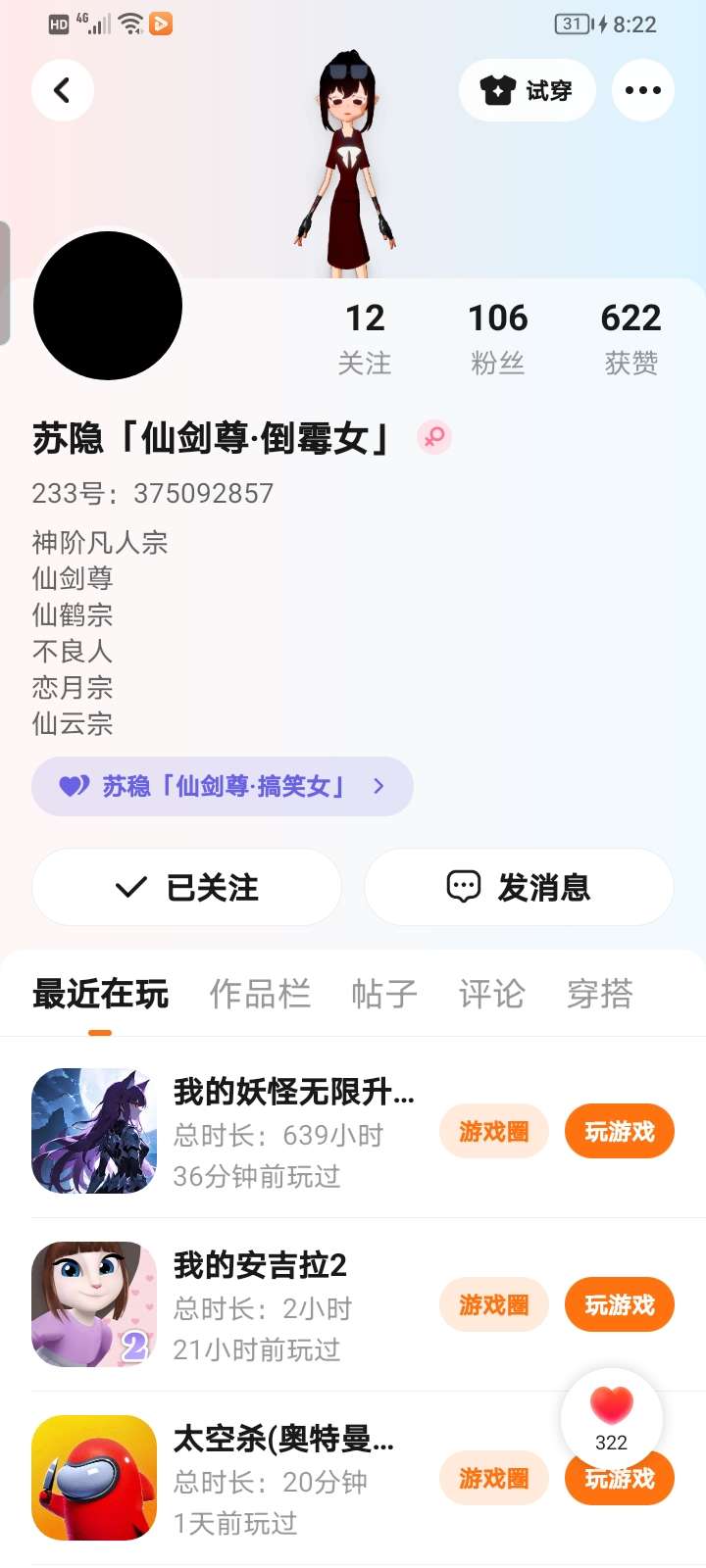
Task: Tap the 试穿 outfit try-on button
Action: (527, 90)
